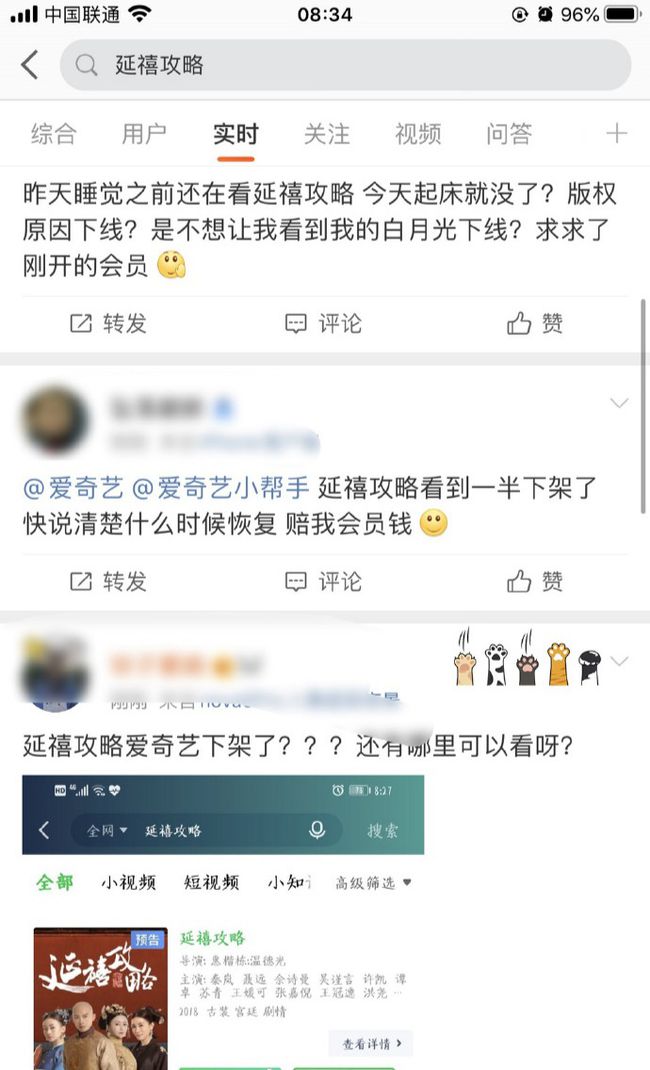Like the post about 版权原因下线

click(535, 323)
